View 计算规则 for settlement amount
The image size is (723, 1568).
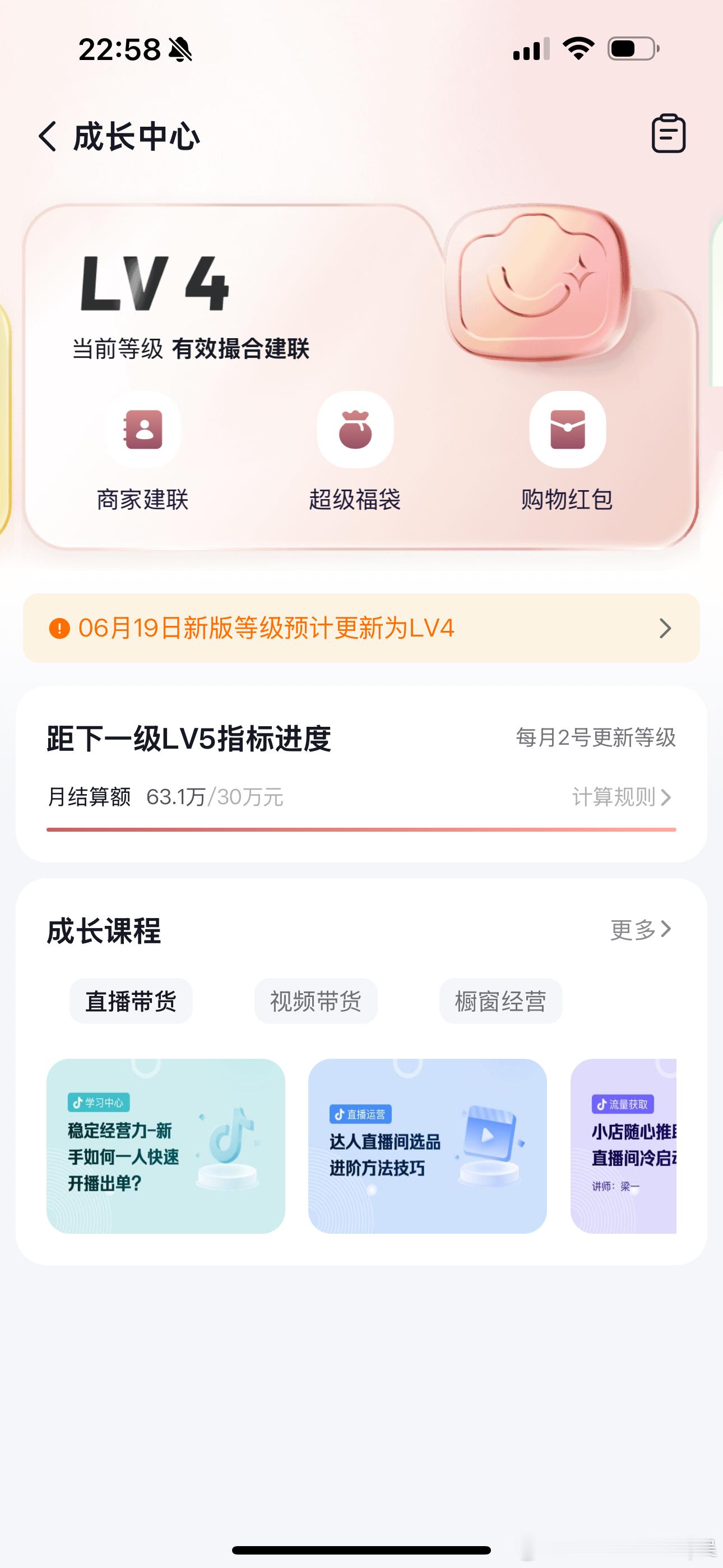tap(622, 797)
